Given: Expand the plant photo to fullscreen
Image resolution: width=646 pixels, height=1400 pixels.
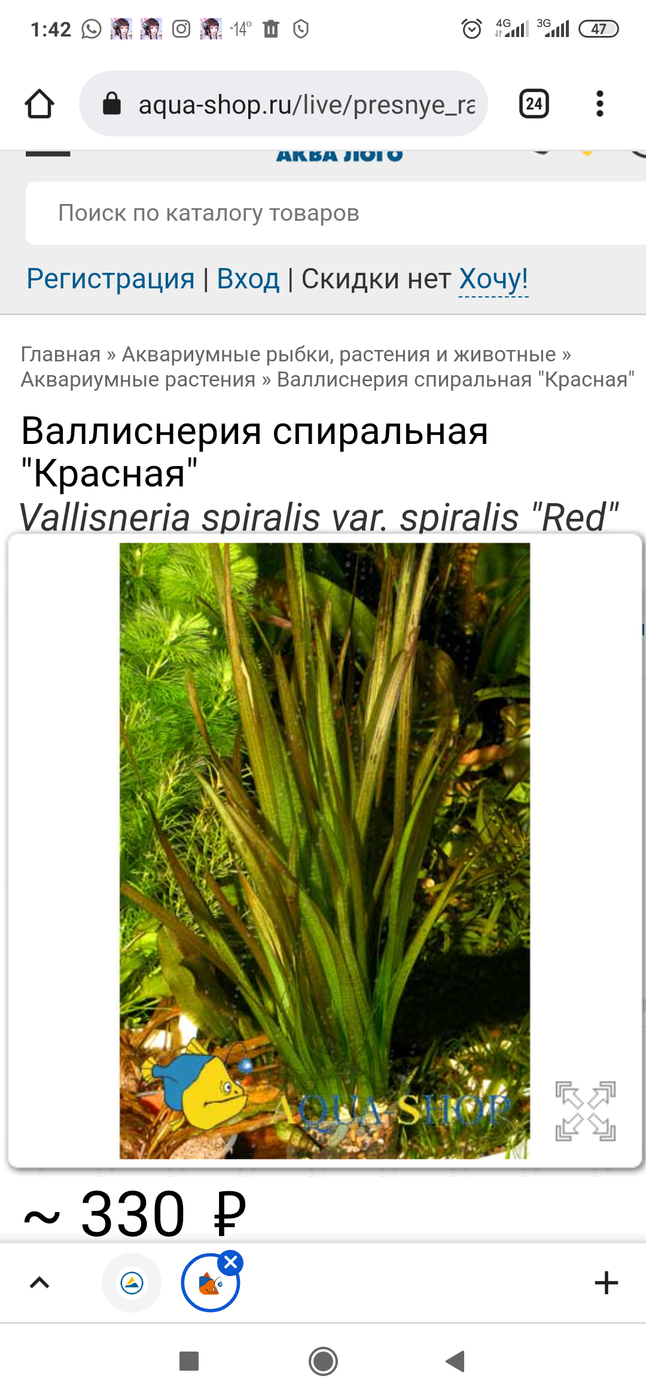Looking at the screenshot, I should pos(586,1111).
